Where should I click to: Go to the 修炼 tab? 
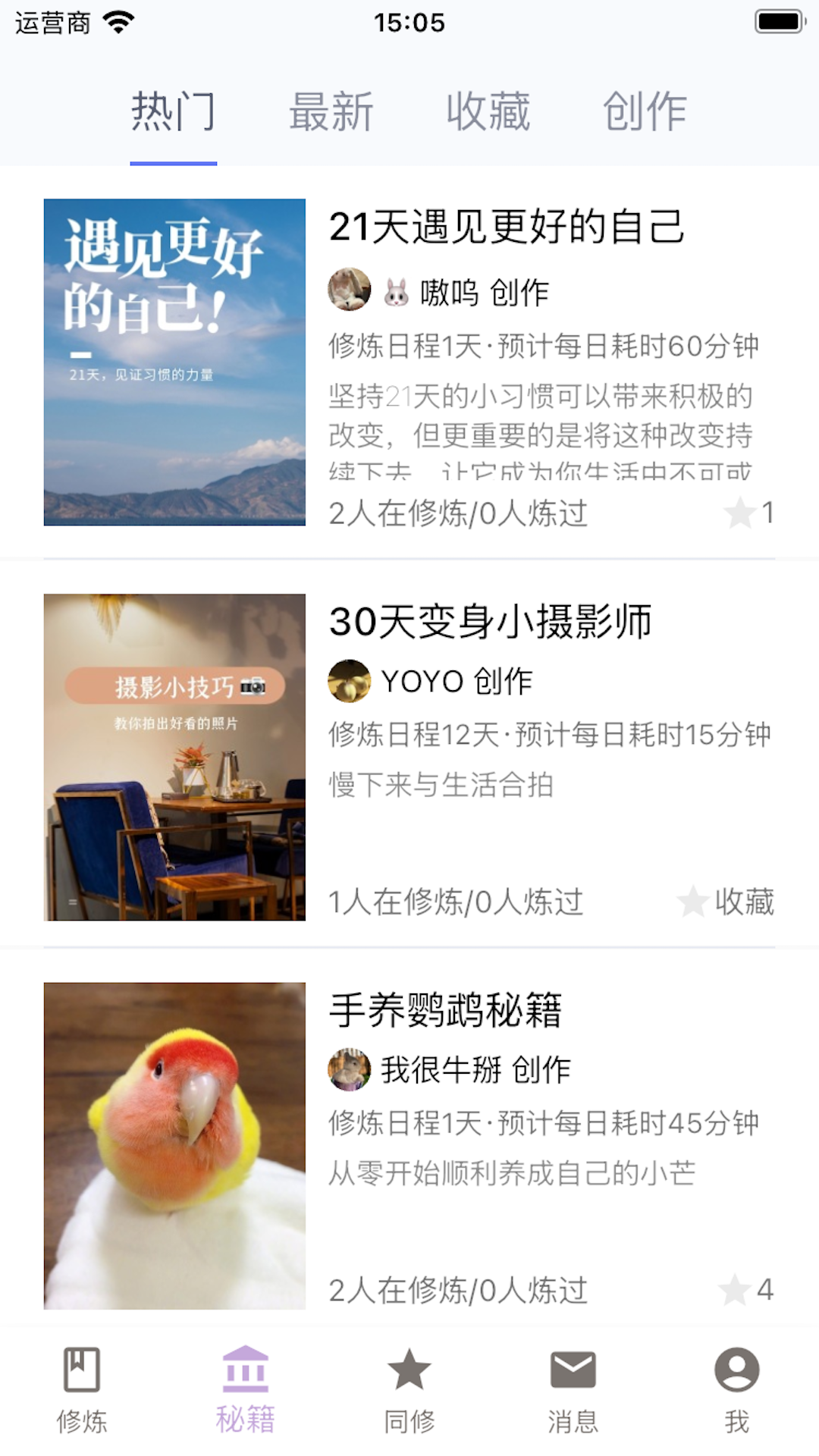82,1389
